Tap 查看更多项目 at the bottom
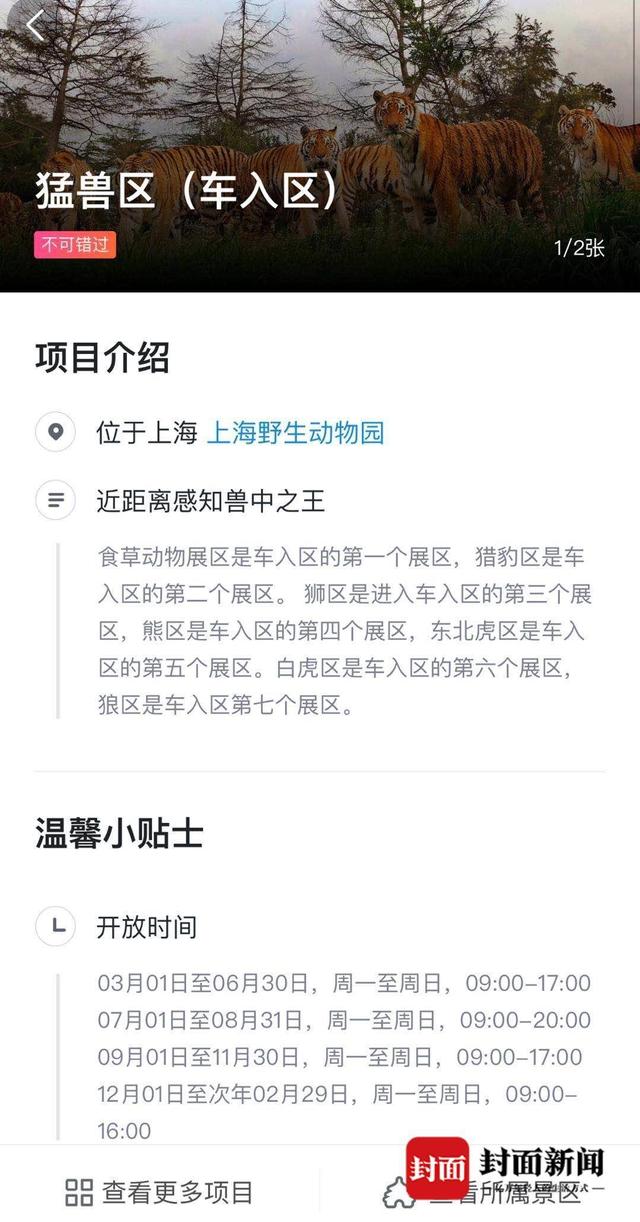This screenshot has width=640, height=1222. [x=160, y=1192]
